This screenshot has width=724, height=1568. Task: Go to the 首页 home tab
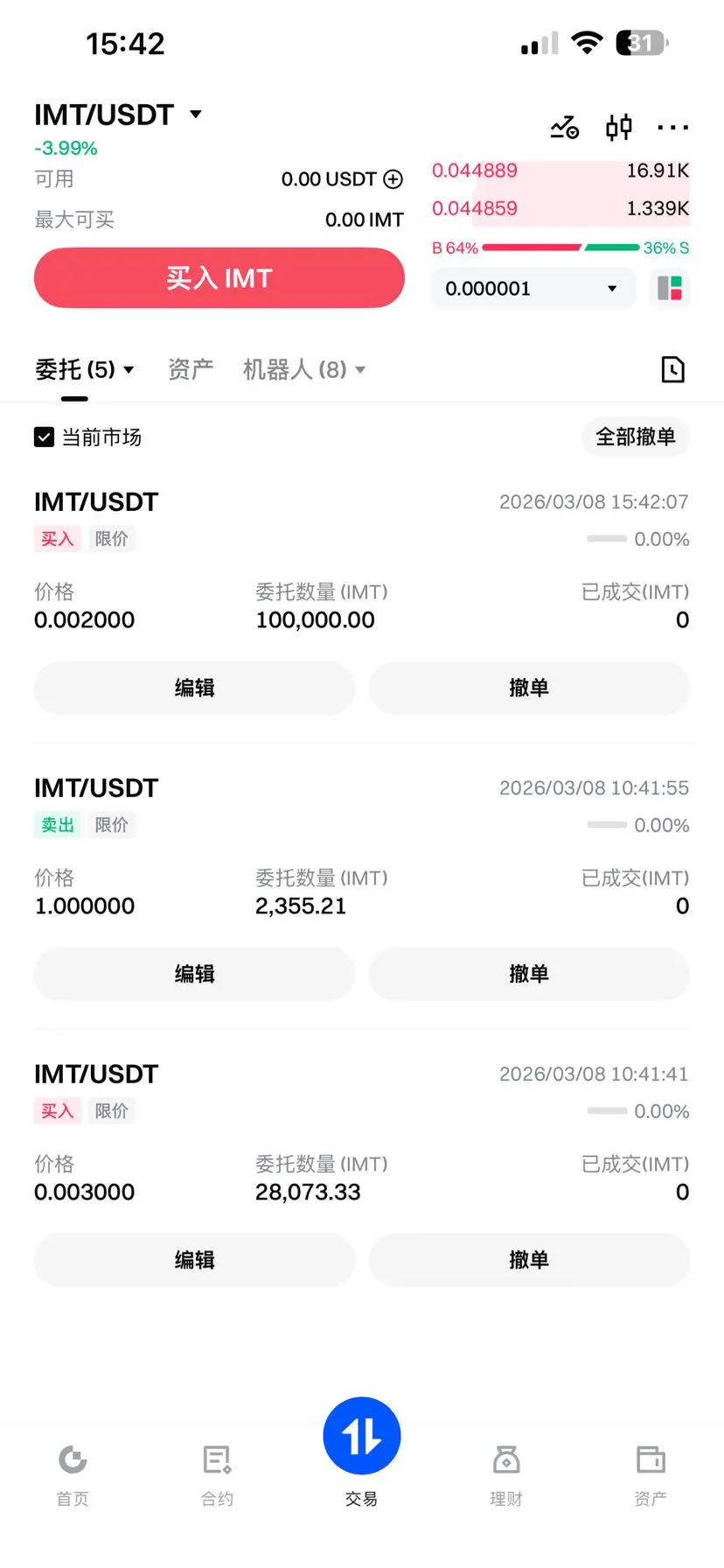tap(73, 1475)
